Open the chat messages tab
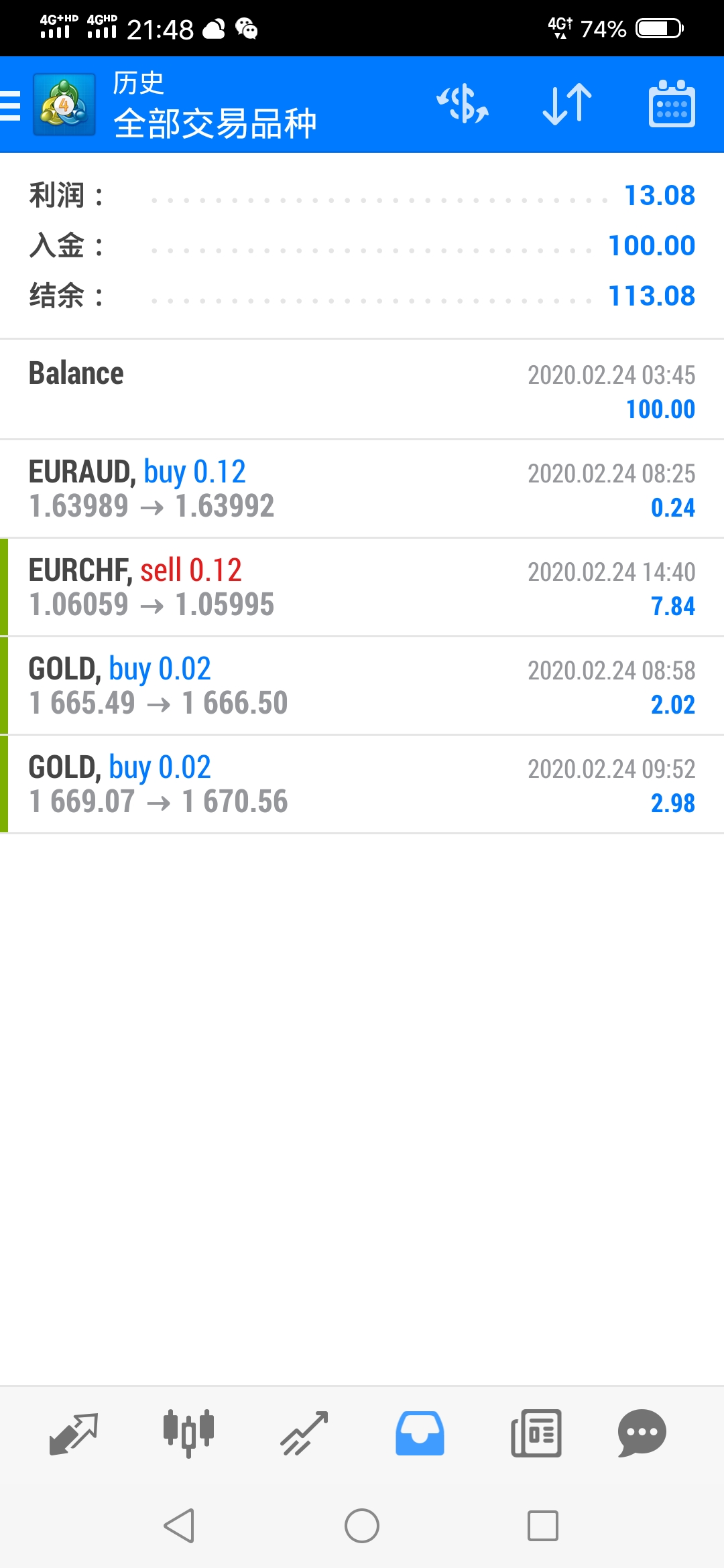This screenshot has width=724, height=1568. 642,1433
